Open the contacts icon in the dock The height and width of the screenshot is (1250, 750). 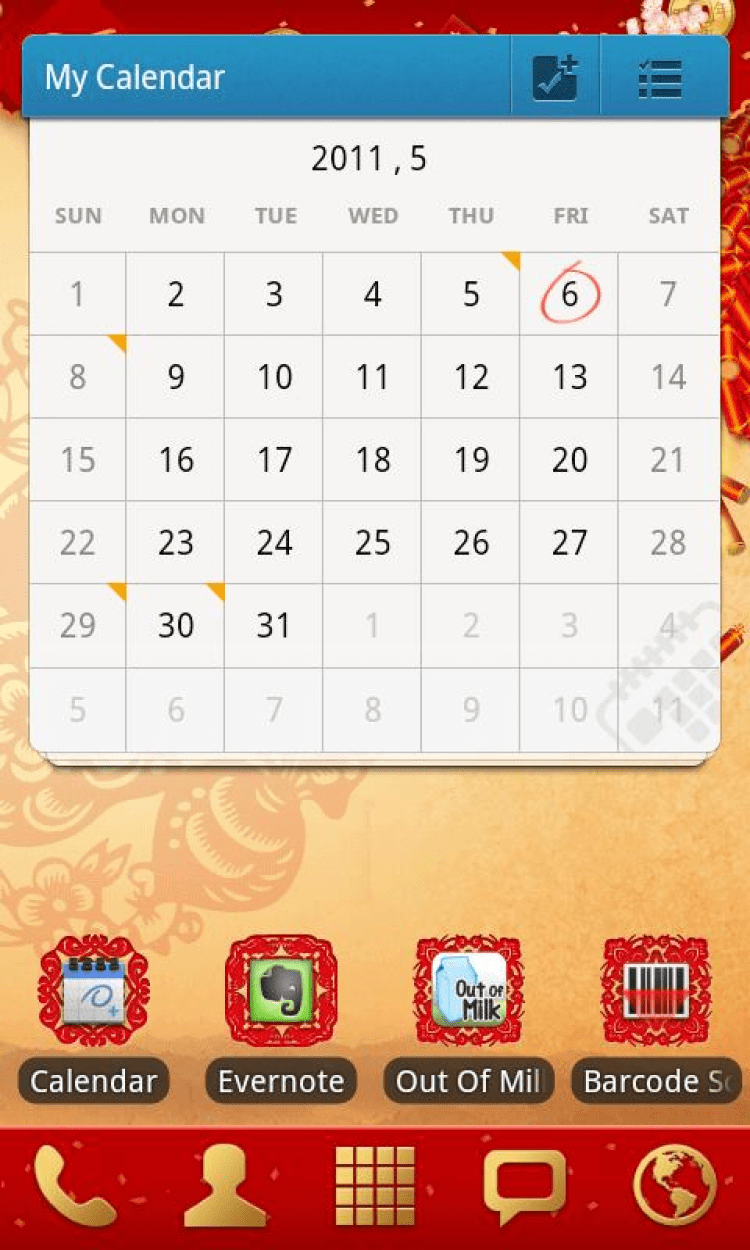pyautogui.click(x=225, y=1186)
